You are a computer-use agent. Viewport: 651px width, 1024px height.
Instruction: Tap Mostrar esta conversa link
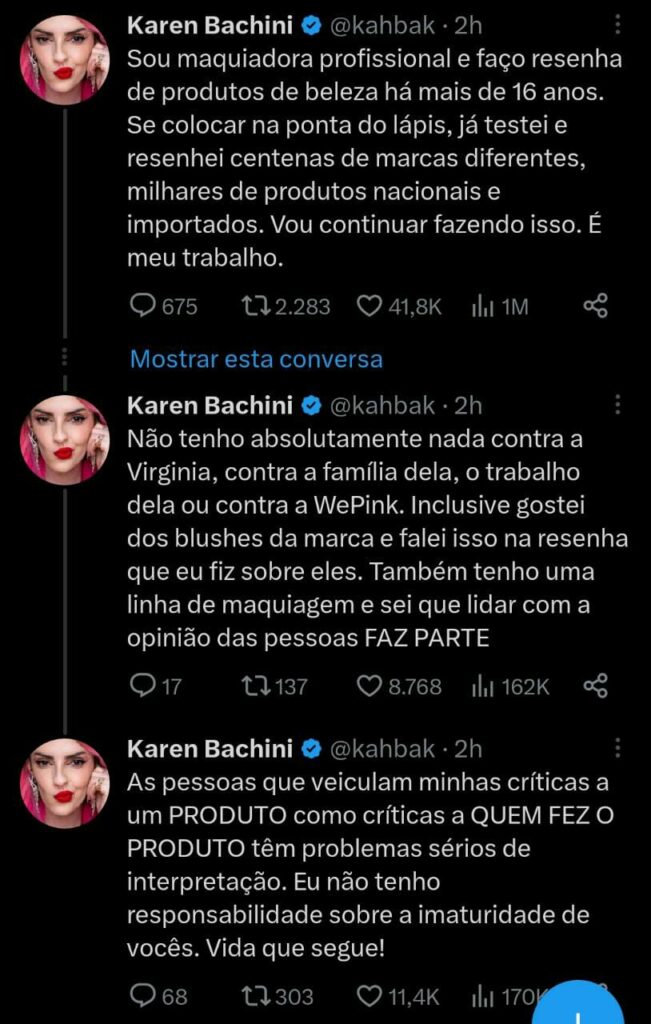(256, 358)
